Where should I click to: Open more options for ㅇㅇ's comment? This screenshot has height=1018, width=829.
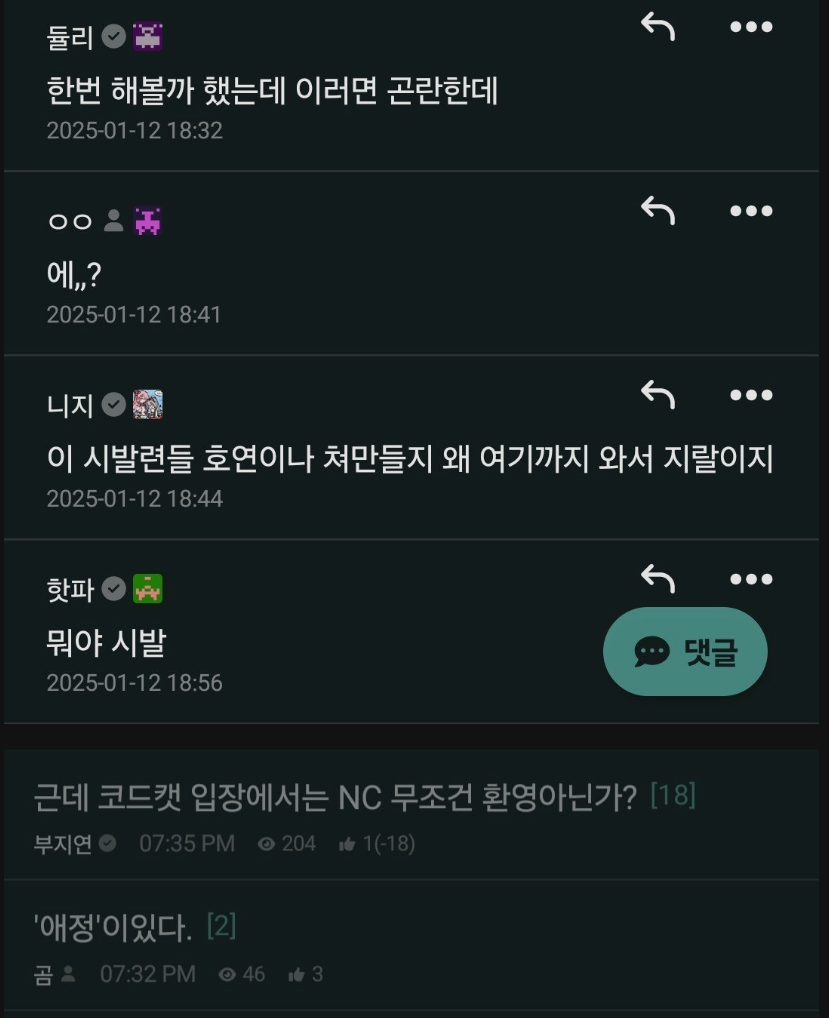pos(751,211)
